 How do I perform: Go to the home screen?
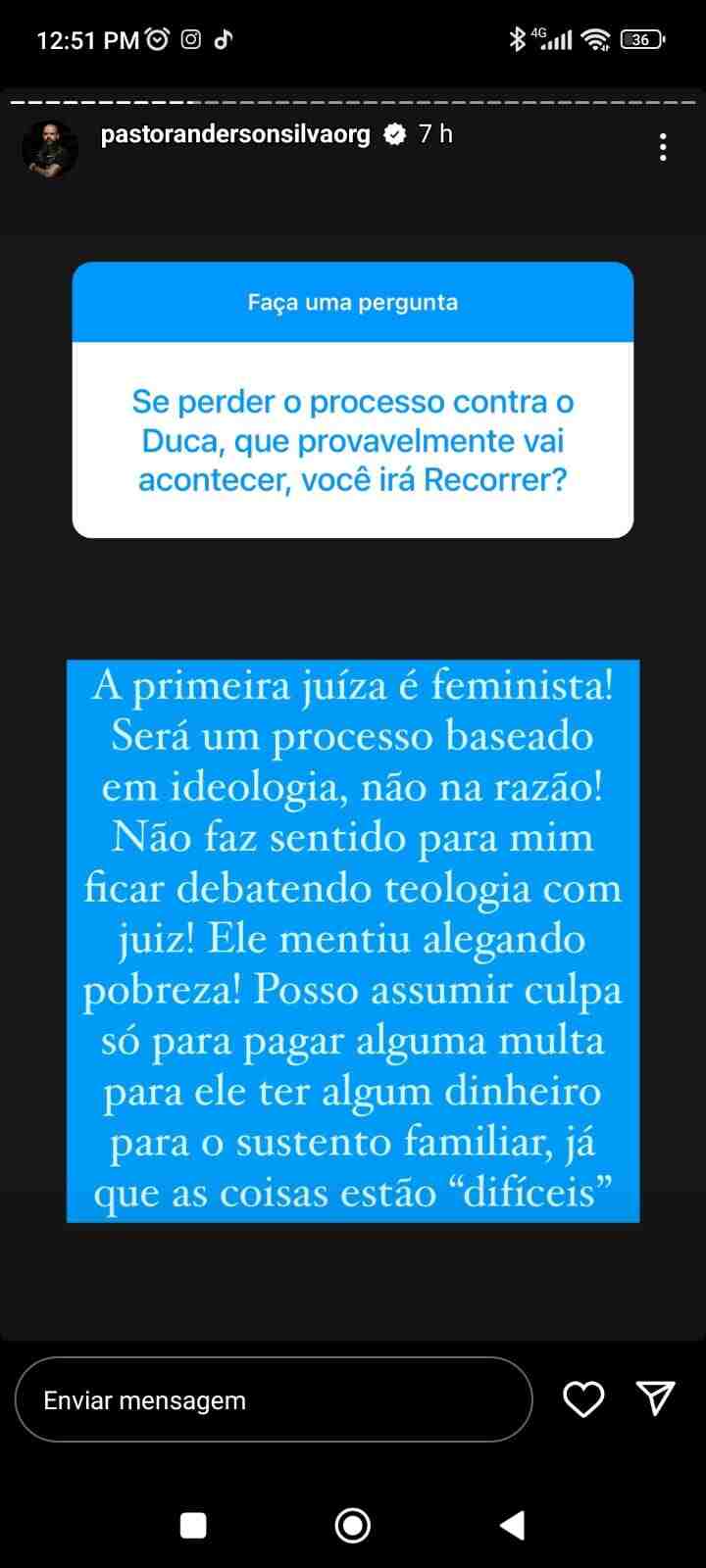[353, 1525]
